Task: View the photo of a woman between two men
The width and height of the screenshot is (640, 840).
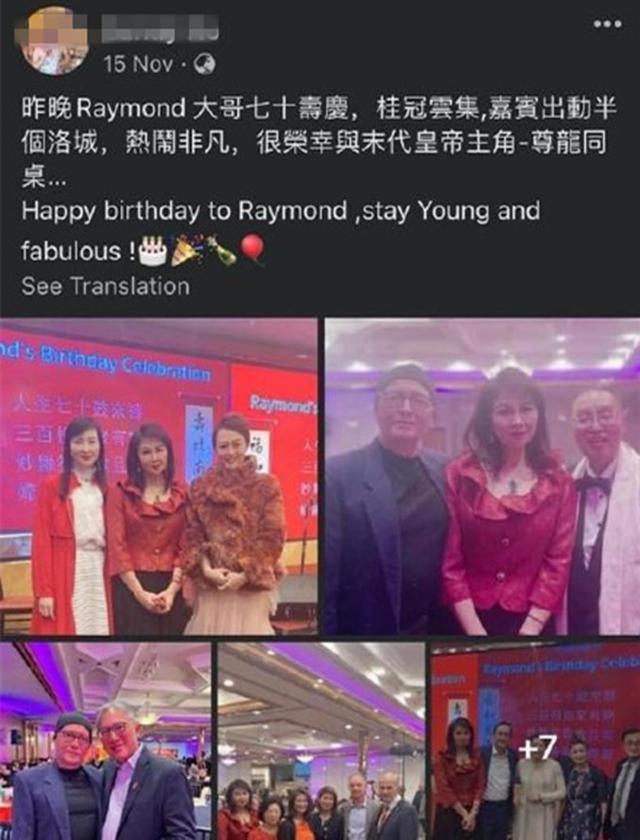Action: coord(482,477)
